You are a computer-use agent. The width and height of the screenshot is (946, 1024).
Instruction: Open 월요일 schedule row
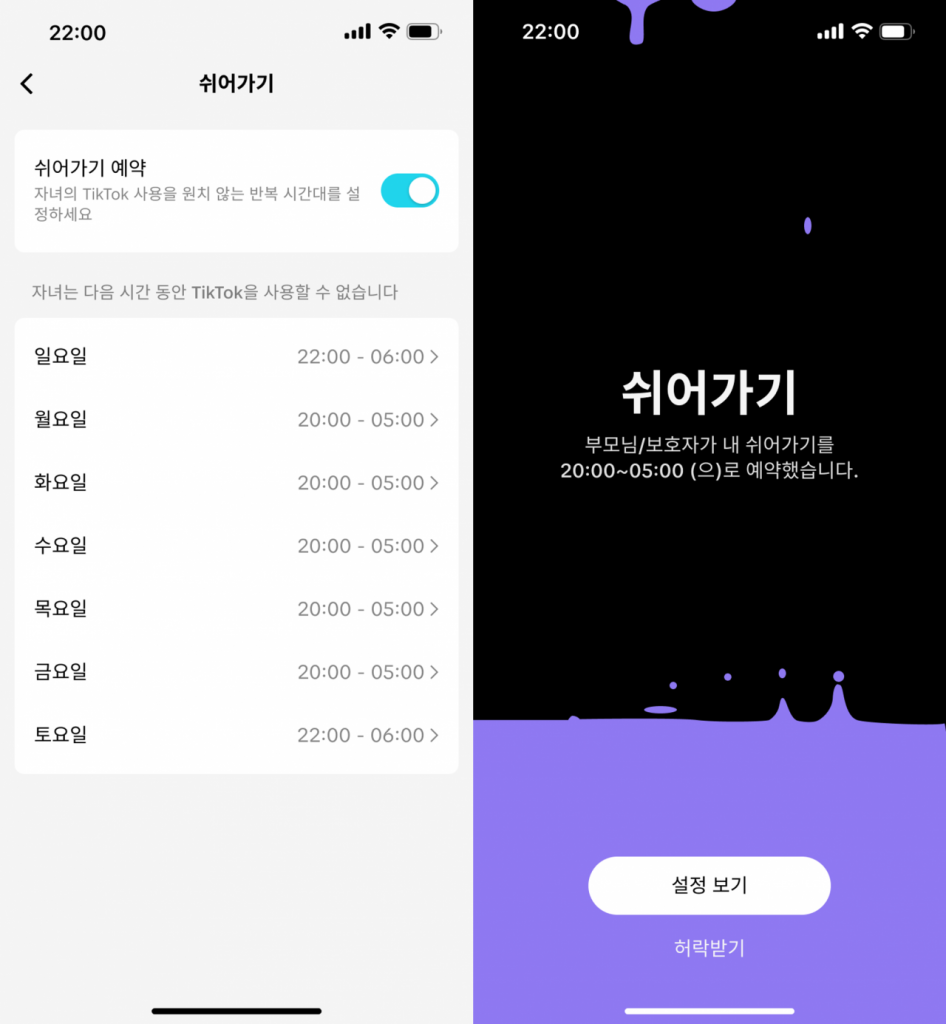236,419
